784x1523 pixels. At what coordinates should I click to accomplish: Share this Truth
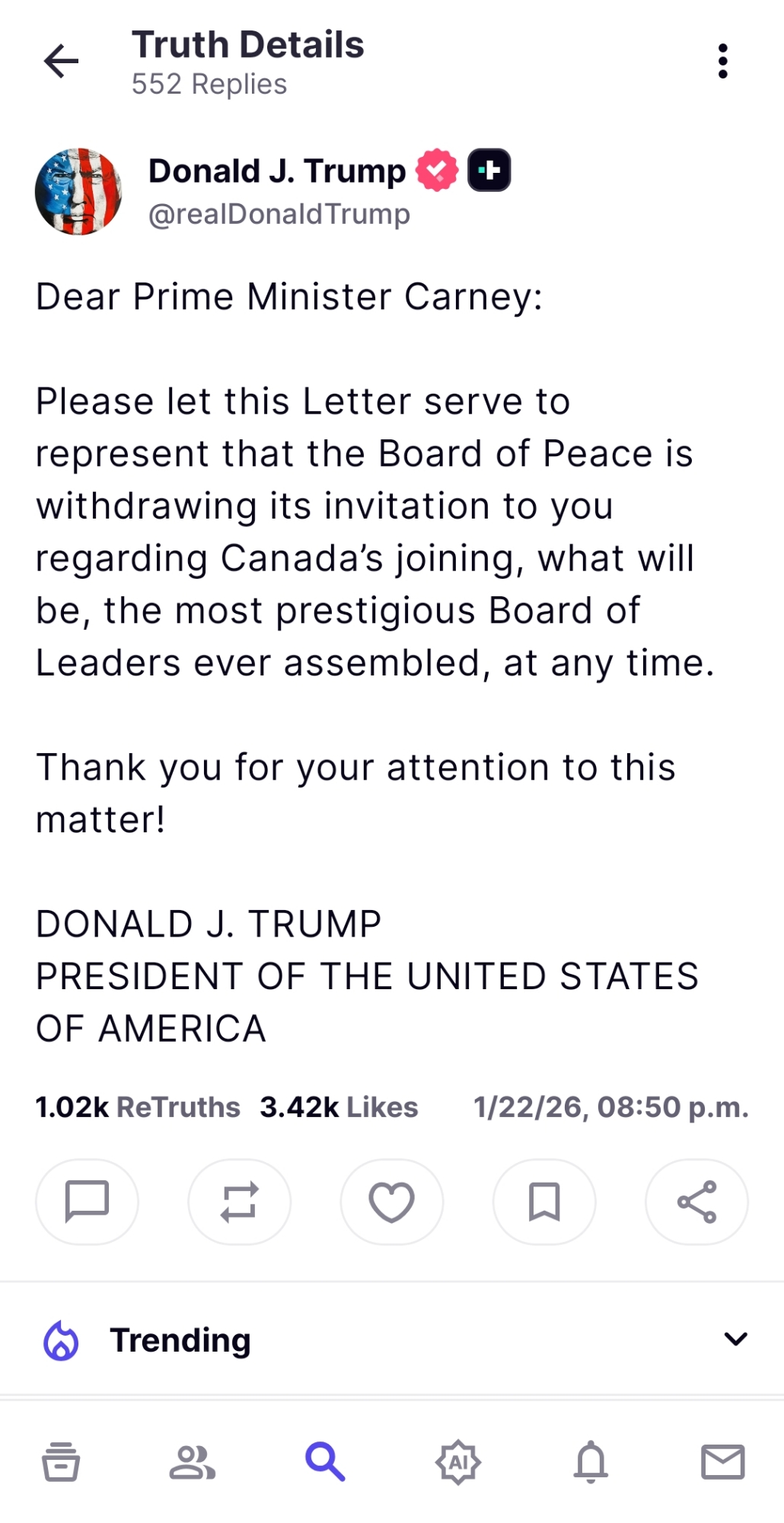(x=696, y=1202)
